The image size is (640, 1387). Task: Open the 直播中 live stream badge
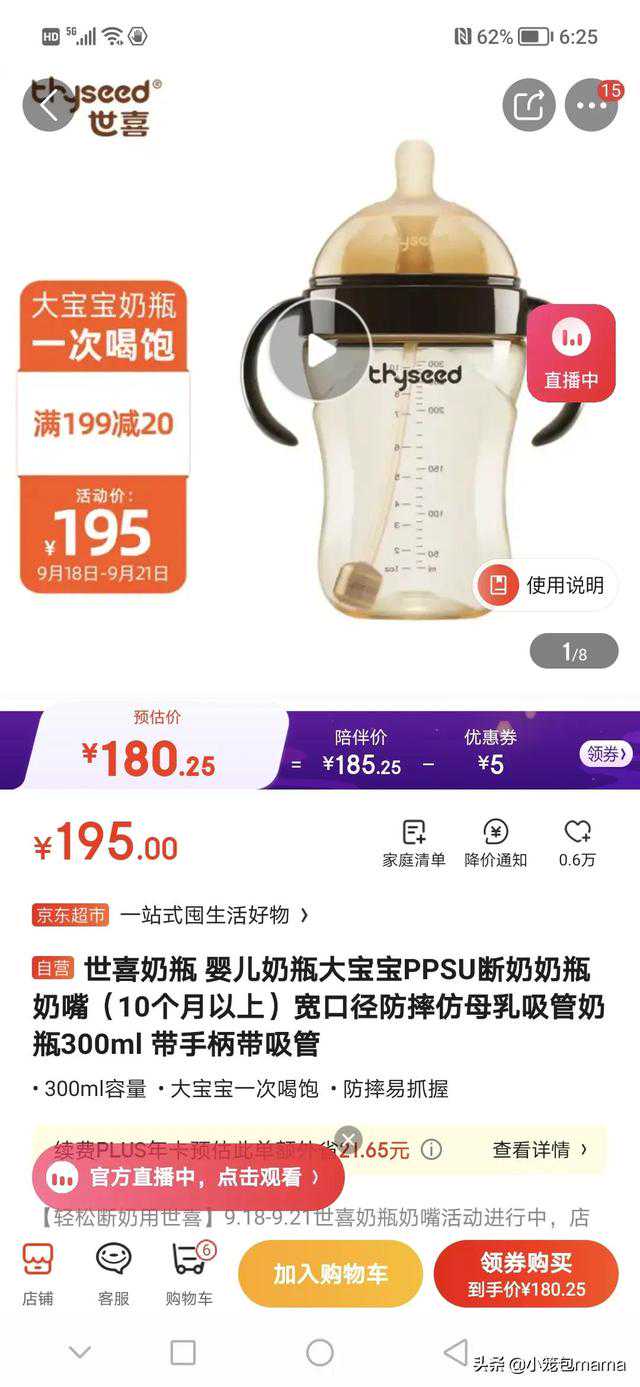pos(571,353)
